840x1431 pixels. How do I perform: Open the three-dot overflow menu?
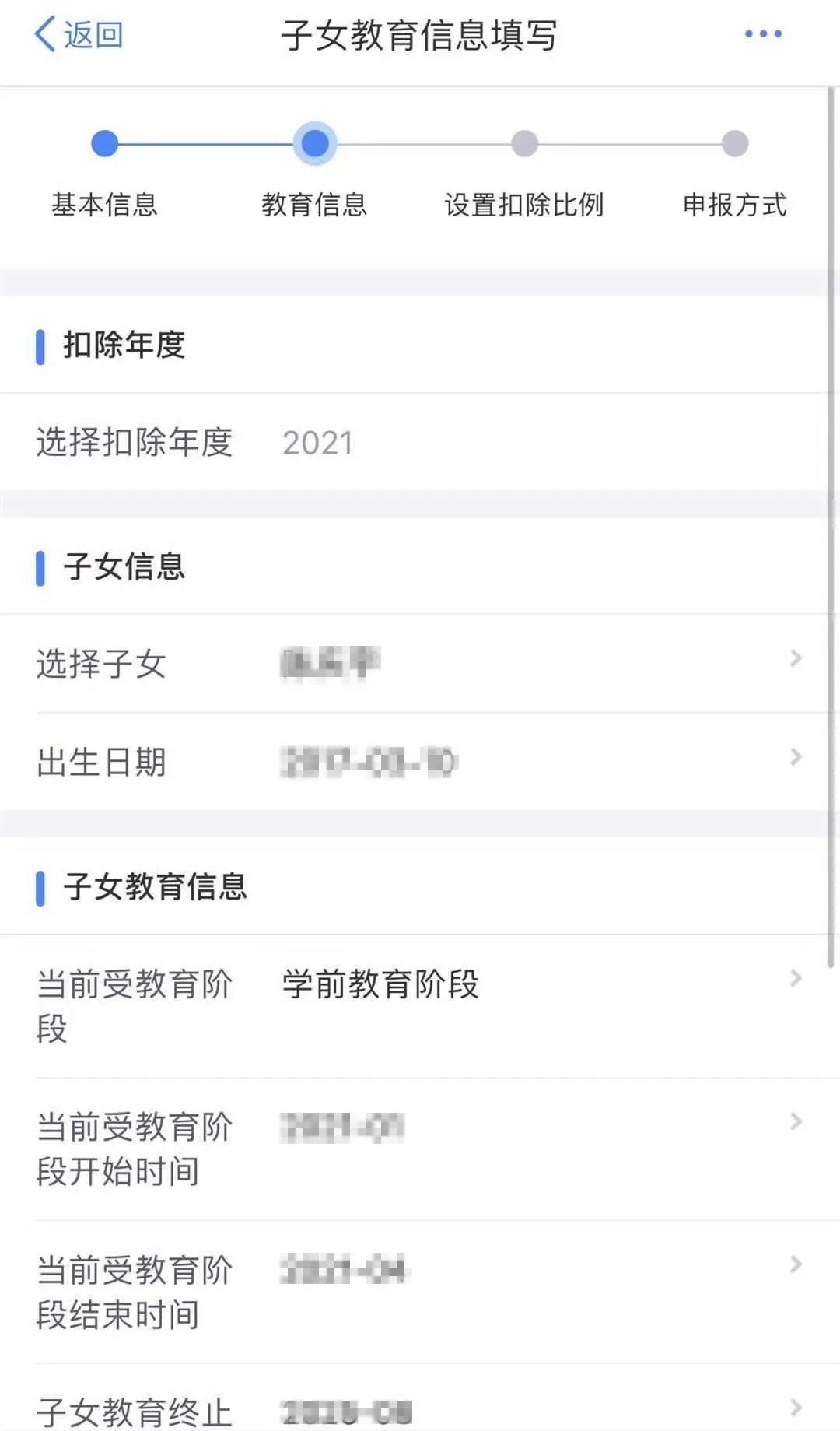(x=762, y=34)
